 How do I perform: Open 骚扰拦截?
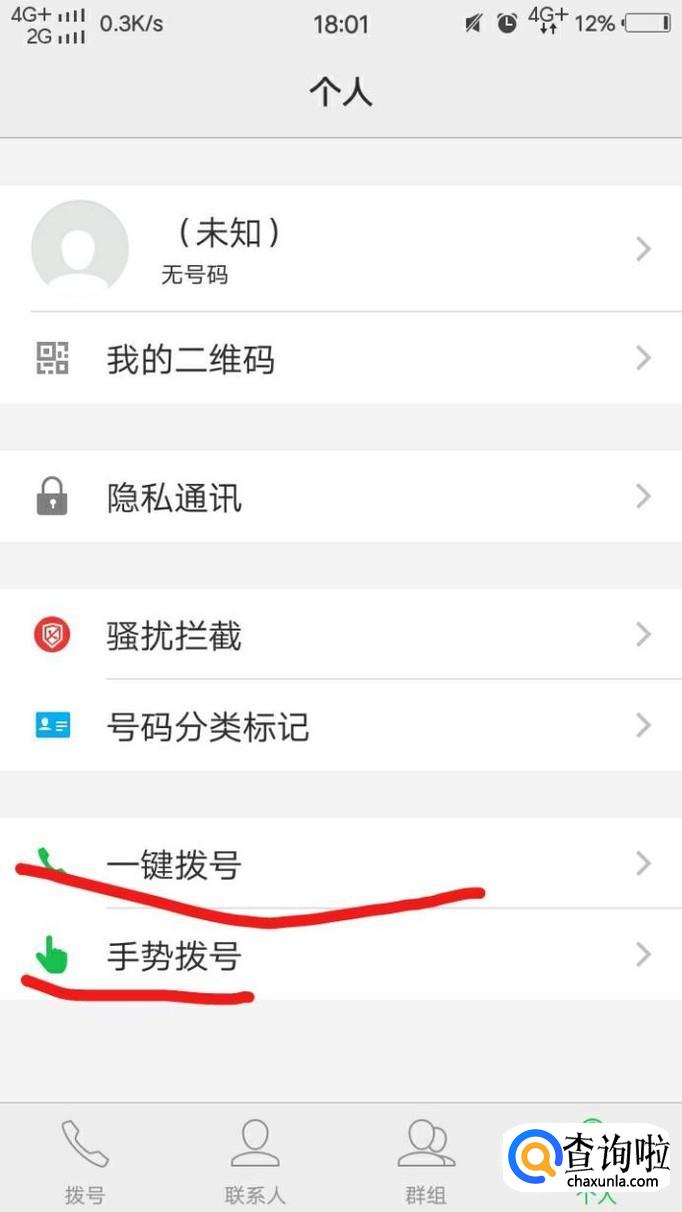pyautogui.click(x=341, y=634)
